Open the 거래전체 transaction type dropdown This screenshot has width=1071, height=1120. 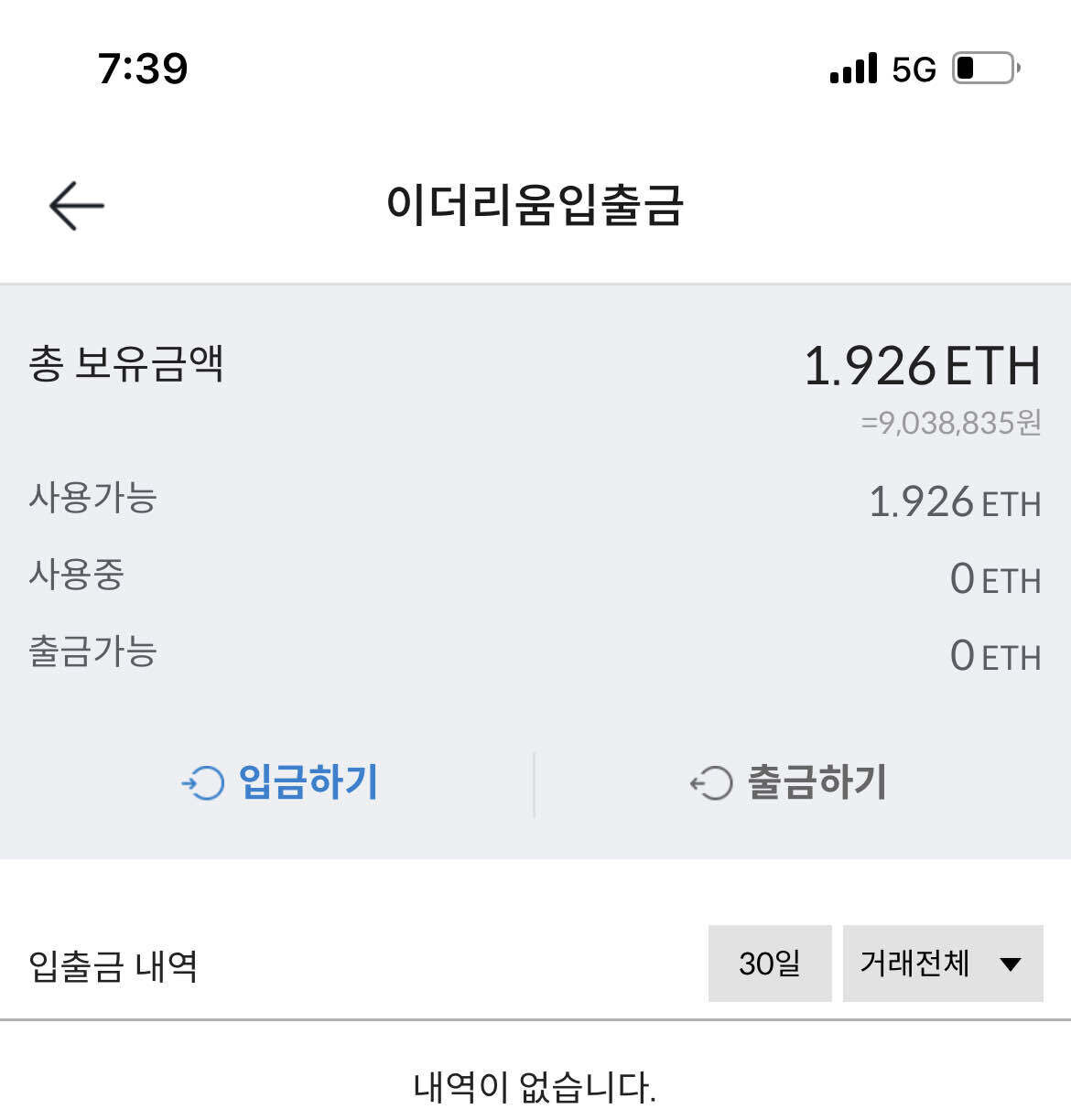tap(942, 963)
